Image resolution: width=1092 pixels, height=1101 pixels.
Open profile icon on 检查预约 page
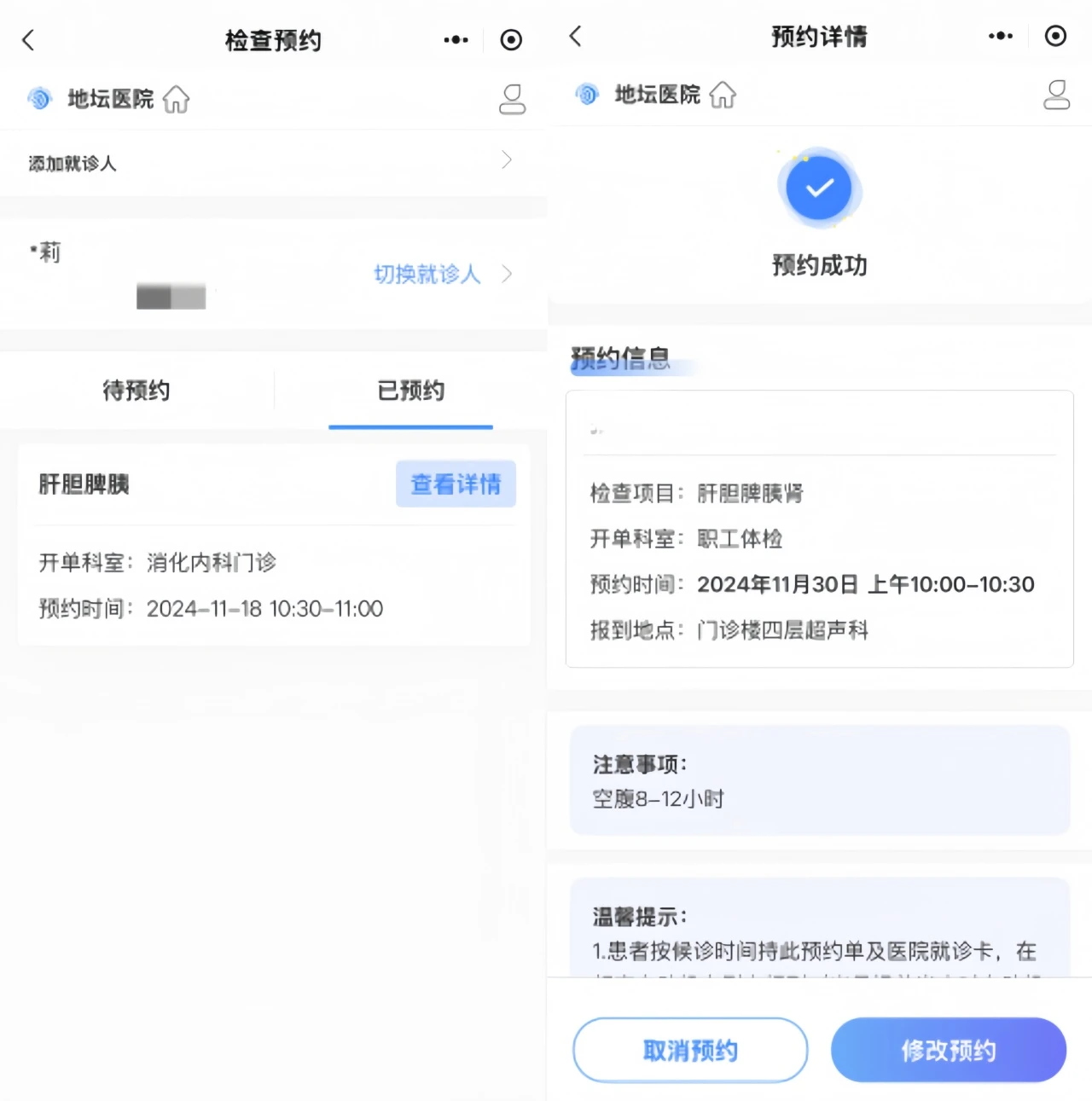[512, 99]
